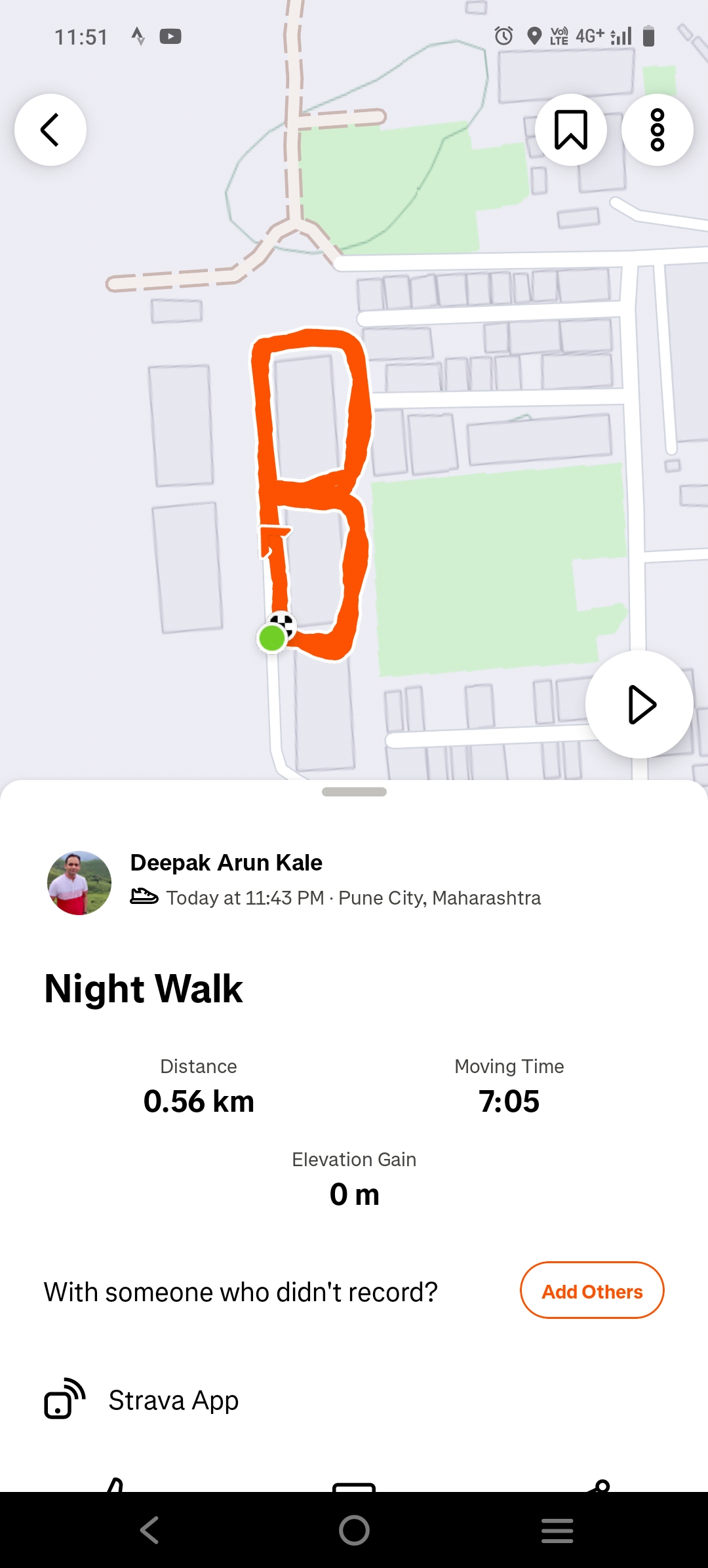The height and width of the screenshot is (1568, 708).
Task: Open the three-dot overflow menu
Action: pyautogui.click(x=657, y=130)
